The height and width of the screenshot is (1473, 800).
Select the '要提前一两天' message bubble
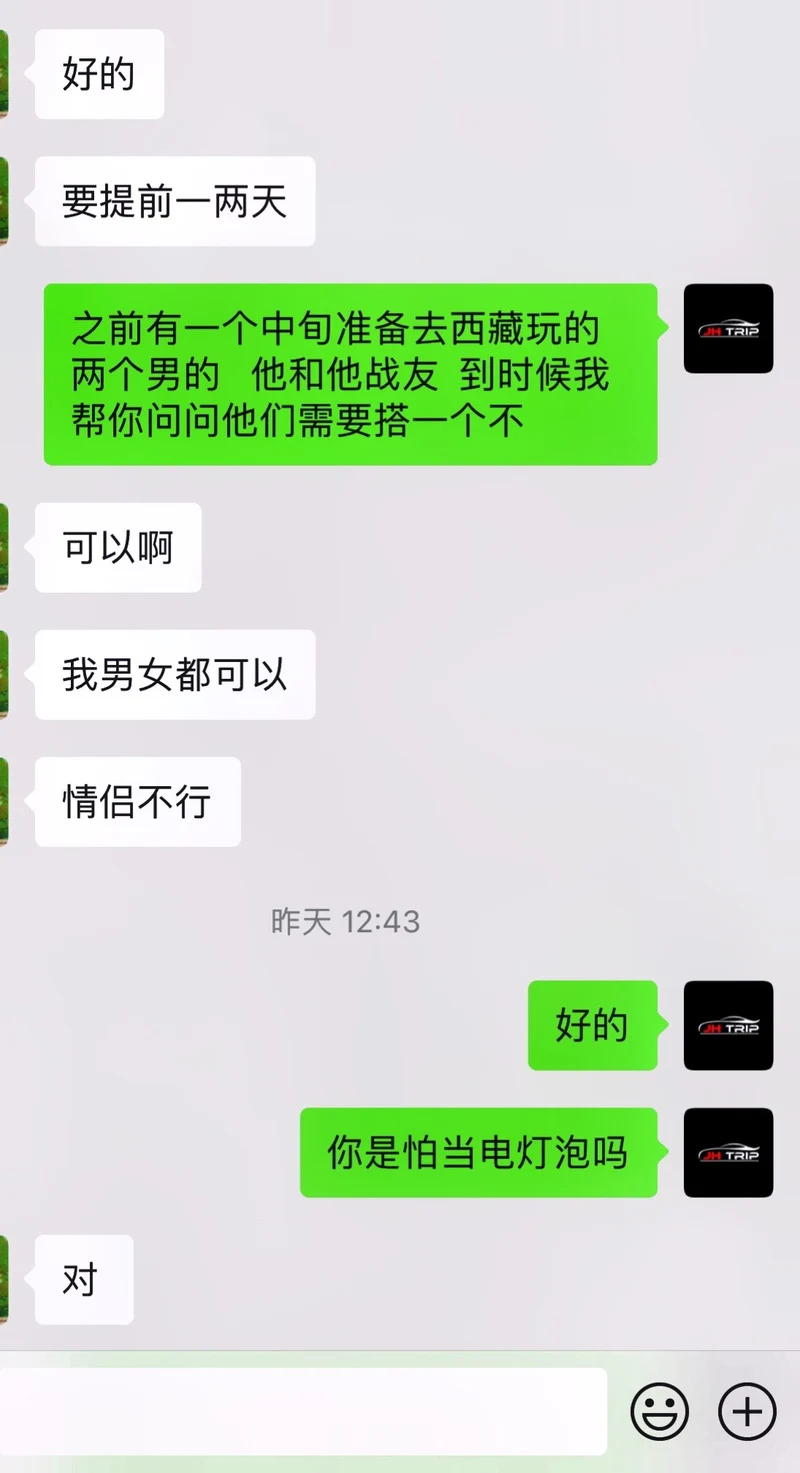[173, 200]
